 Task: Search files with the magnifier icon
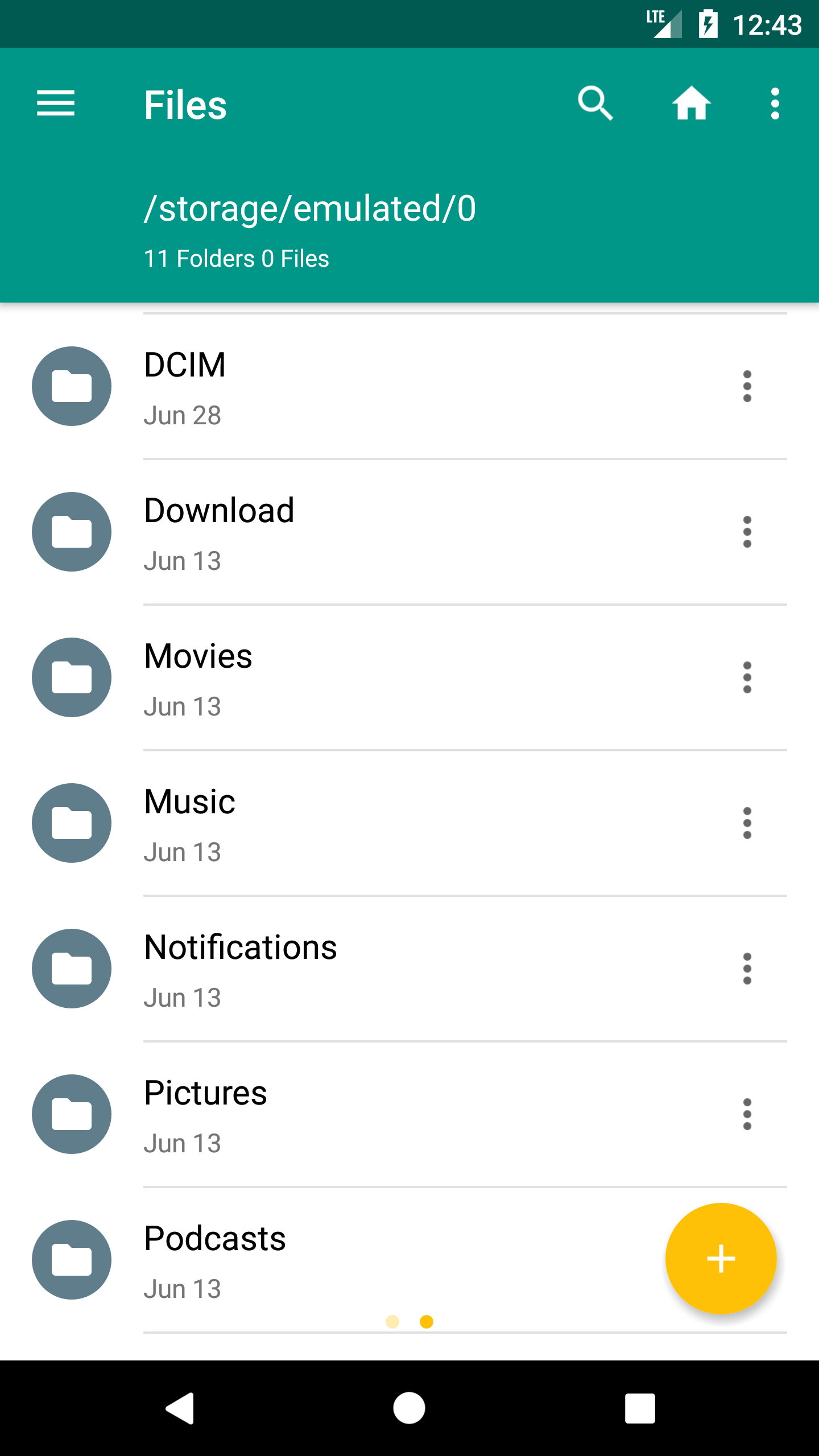tap(595, 104)
